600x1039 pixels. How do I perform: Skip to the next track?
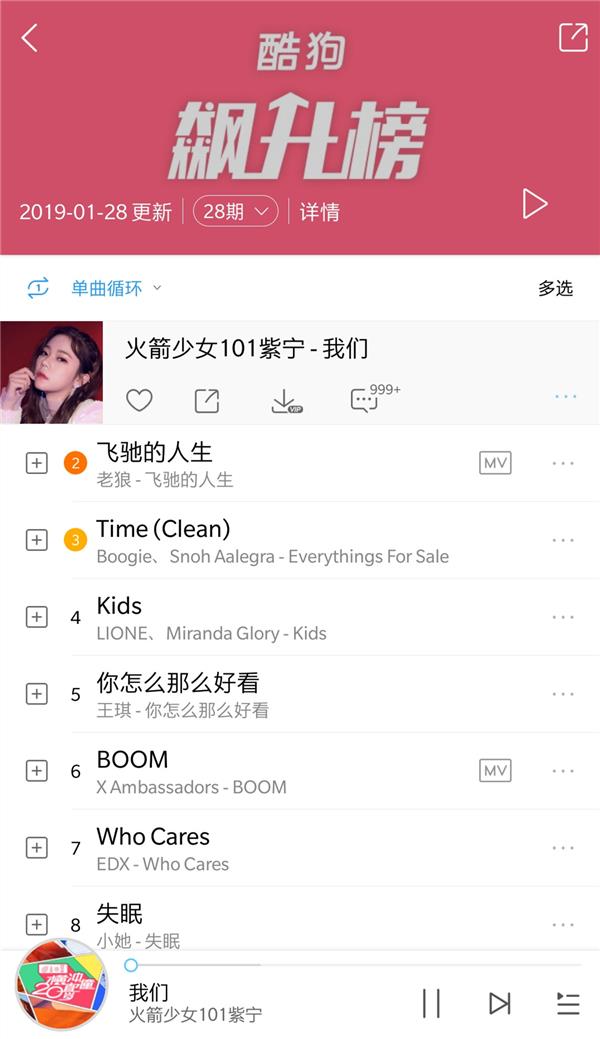tap(500, 1003)
